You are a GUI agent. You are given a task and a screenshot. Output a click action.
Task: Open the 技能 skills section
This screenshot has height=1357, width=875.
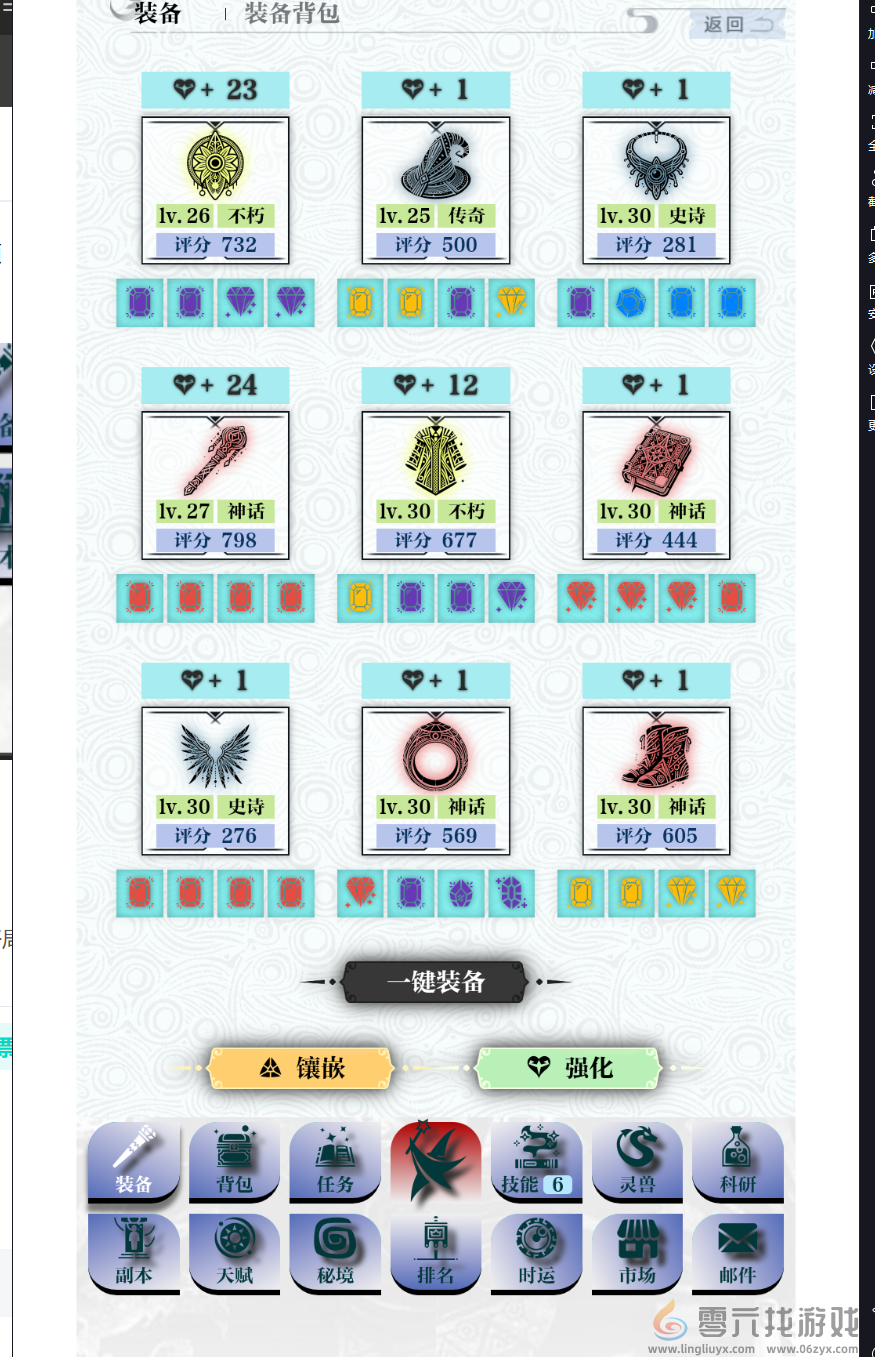(x=537, y=1162)
